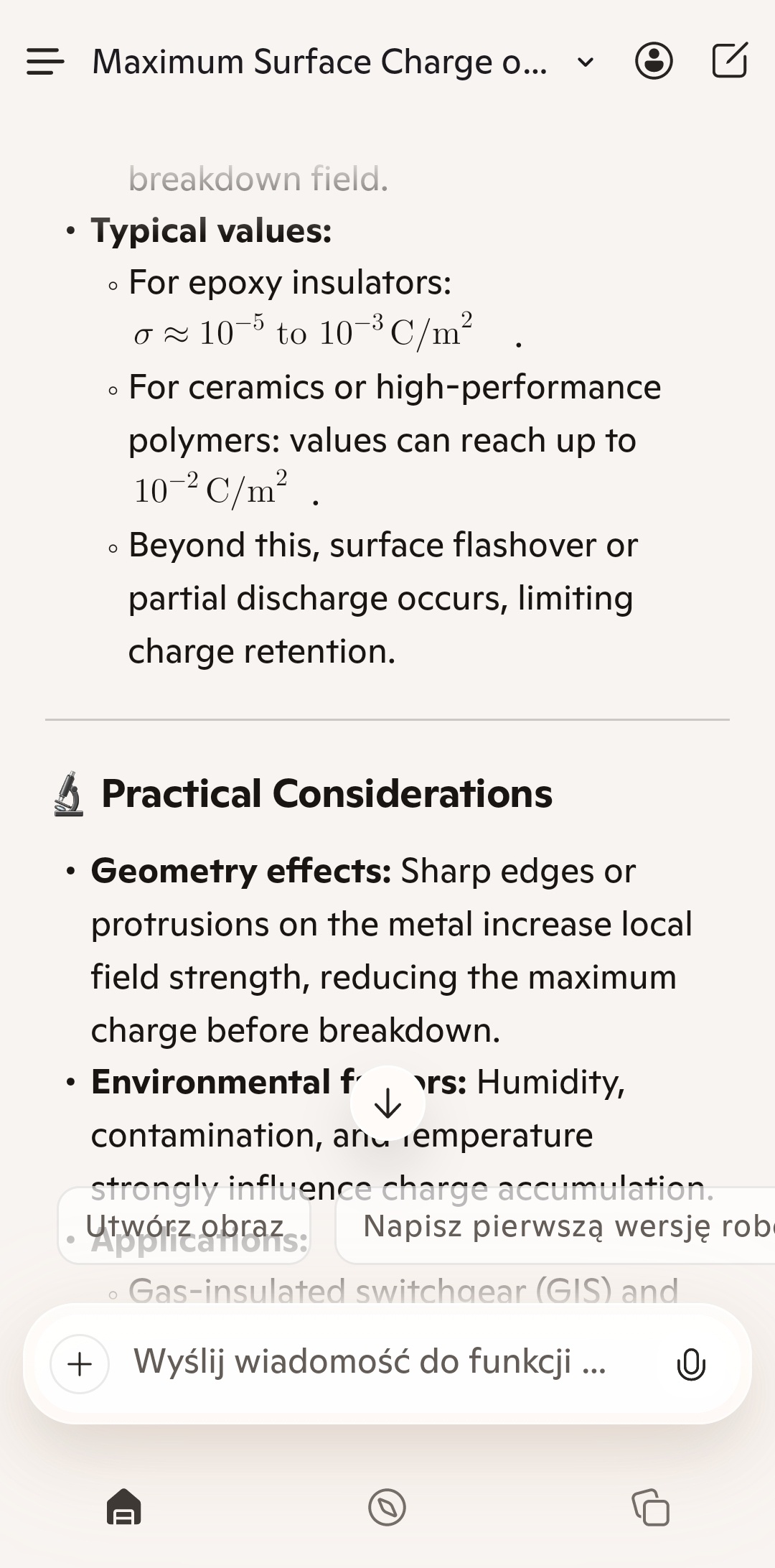Tap the plus attachment button
Screen dimensions: 775x1568
click(80, 1363)
